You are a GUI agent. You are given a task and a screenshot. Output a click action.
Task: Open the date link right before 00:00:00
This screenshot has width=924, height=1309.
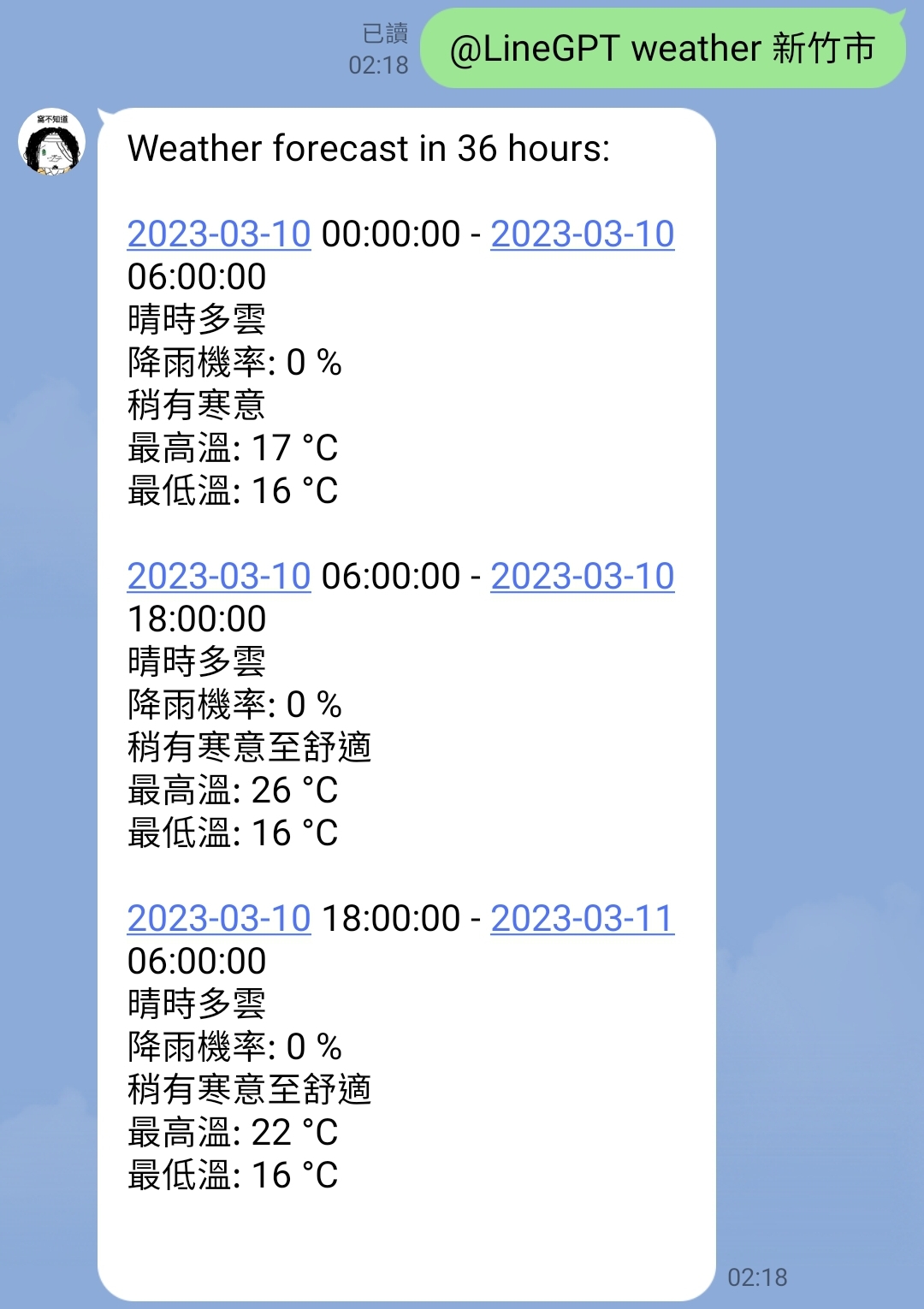pyautogui.click(x=219, y=234)
